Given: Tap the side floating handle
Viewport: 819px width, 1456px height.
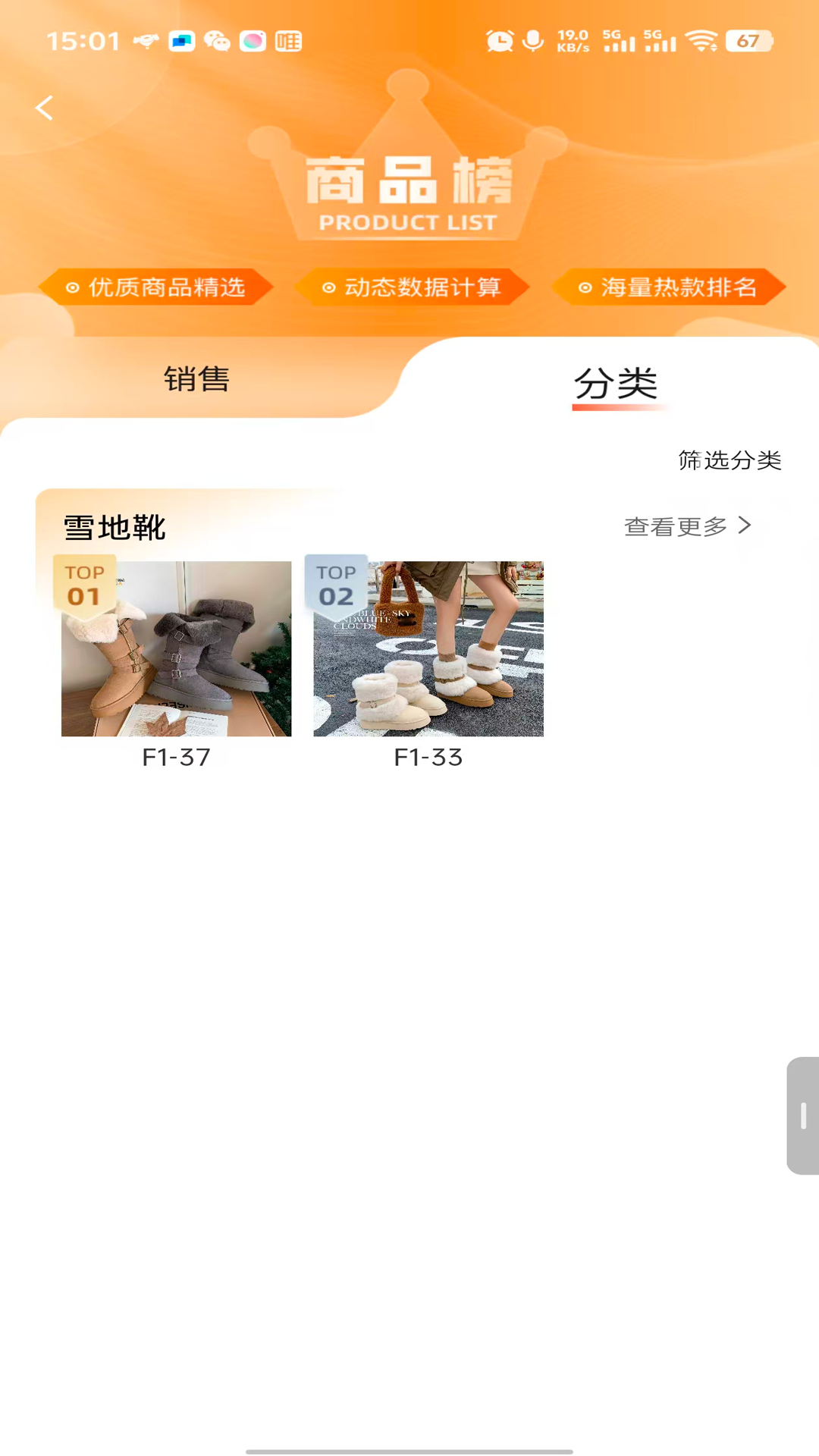Looking at the screenshot, I should [x=803, y=1116].
